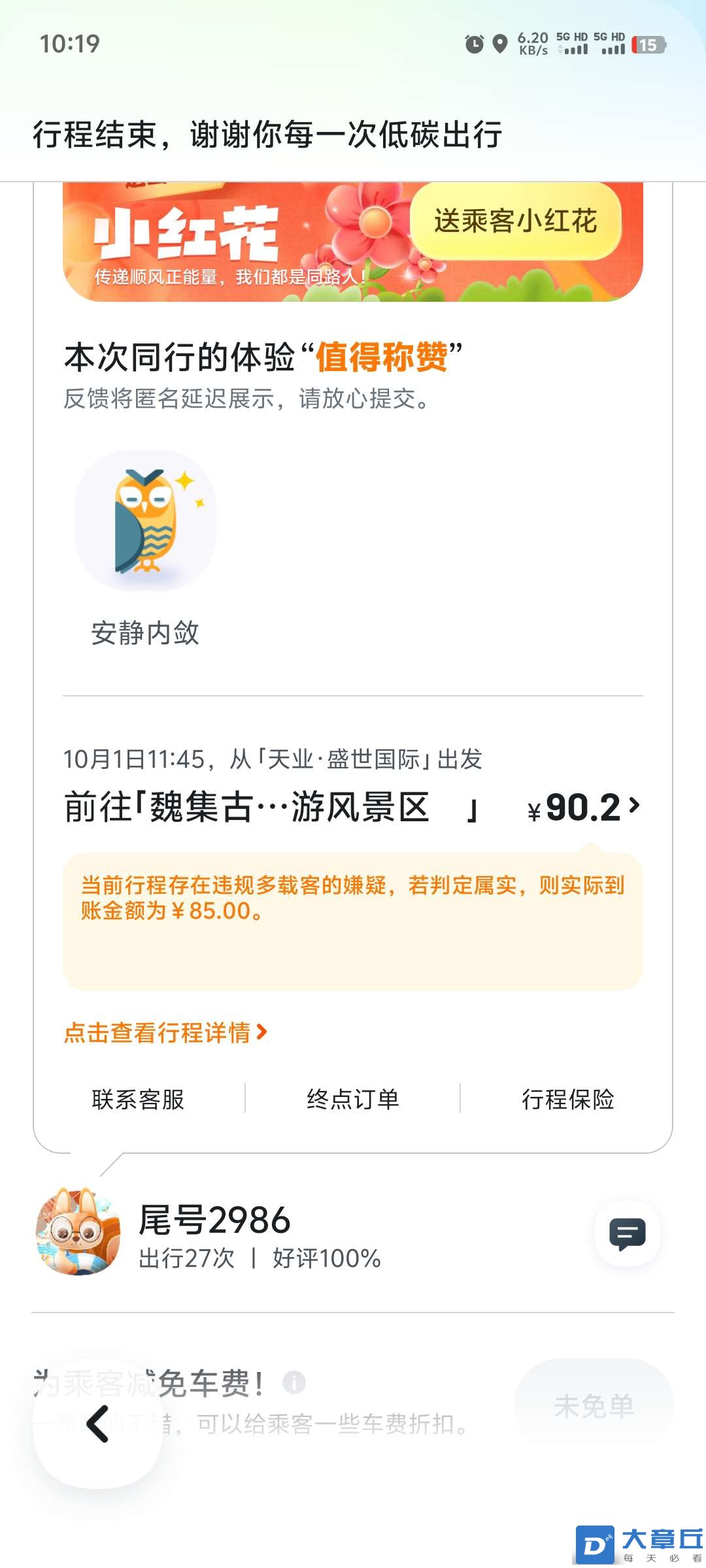Open fare details for ¥90.2

tap(584, 808)
